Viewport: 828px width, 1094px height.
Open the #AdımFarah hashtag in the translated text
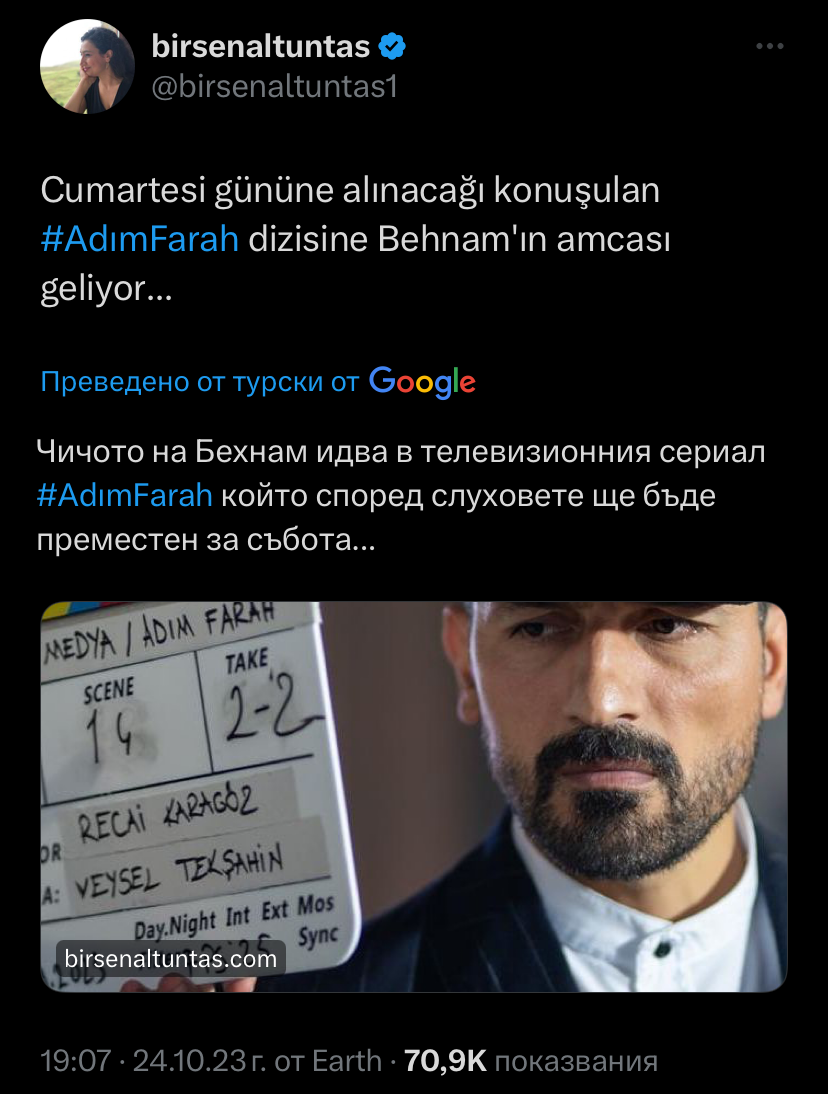click(124, 495)
